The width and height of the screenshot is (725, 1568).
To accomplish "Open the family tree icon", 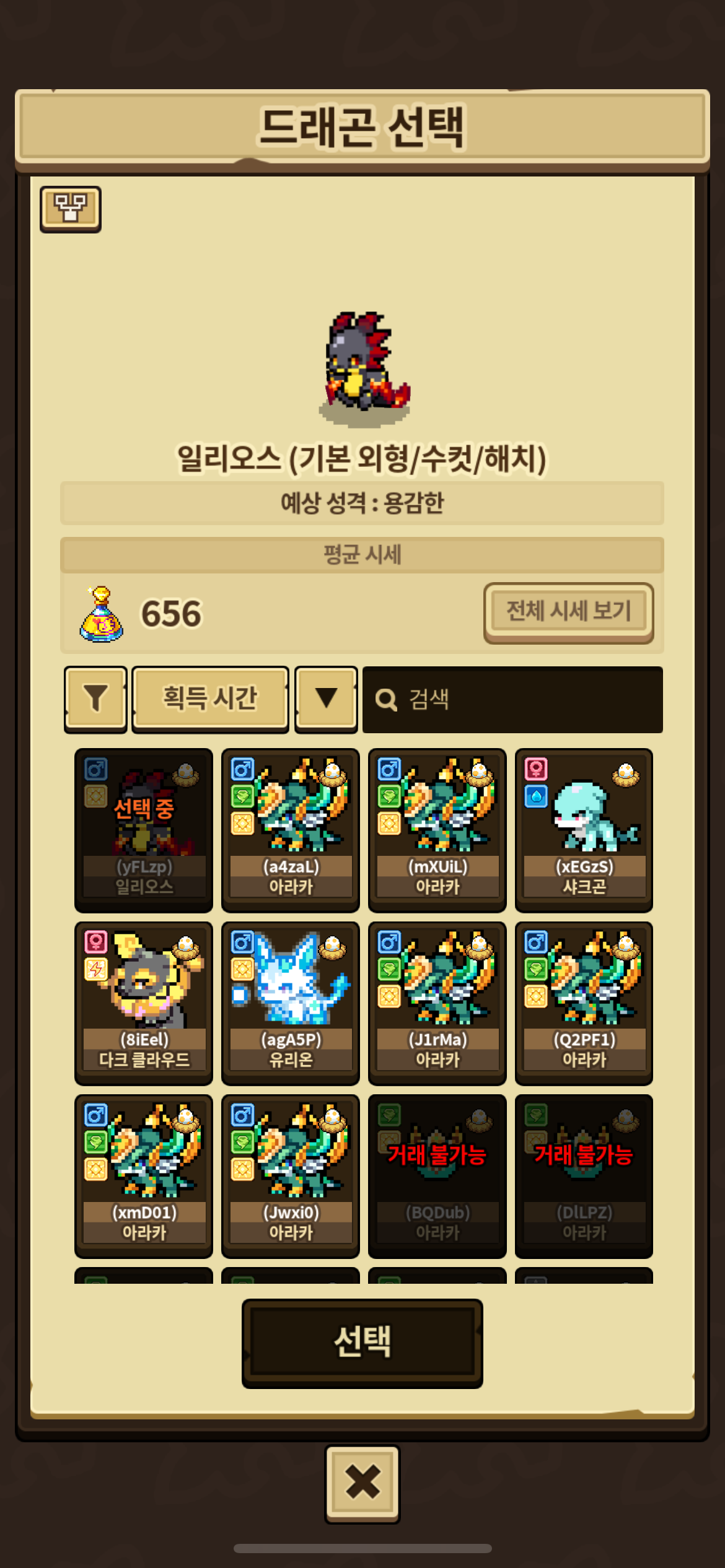I will (x=70, y=209).
